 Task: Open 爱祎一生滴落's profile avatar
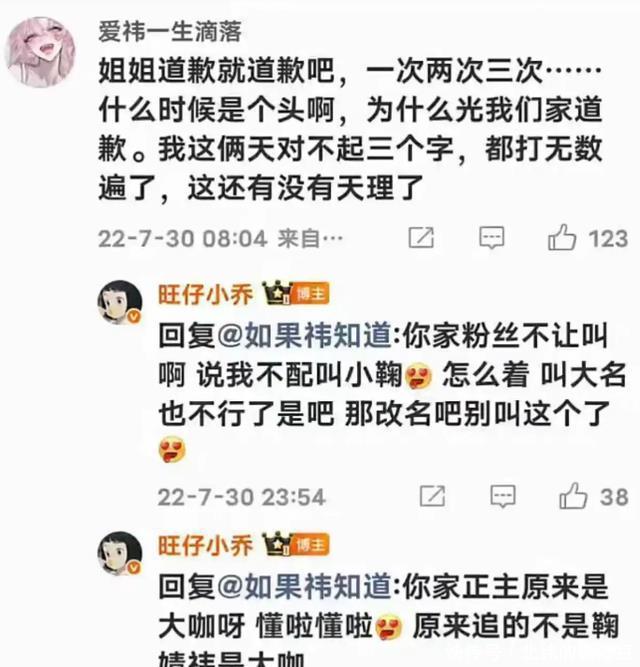click(x=43, y=51)
